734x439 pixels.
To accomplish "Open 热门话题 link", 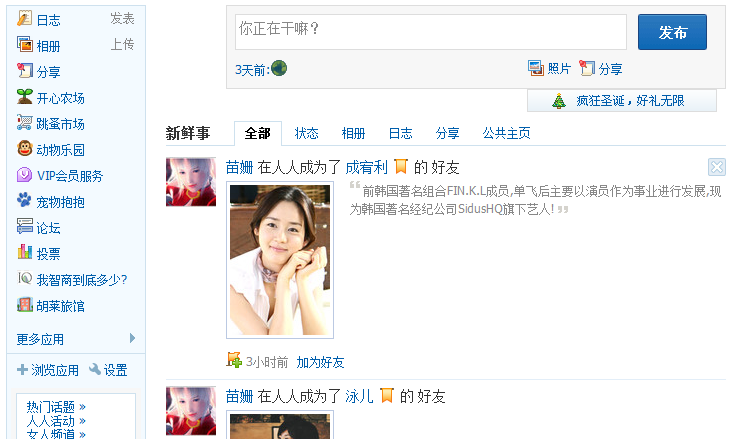I will point(56,407).
